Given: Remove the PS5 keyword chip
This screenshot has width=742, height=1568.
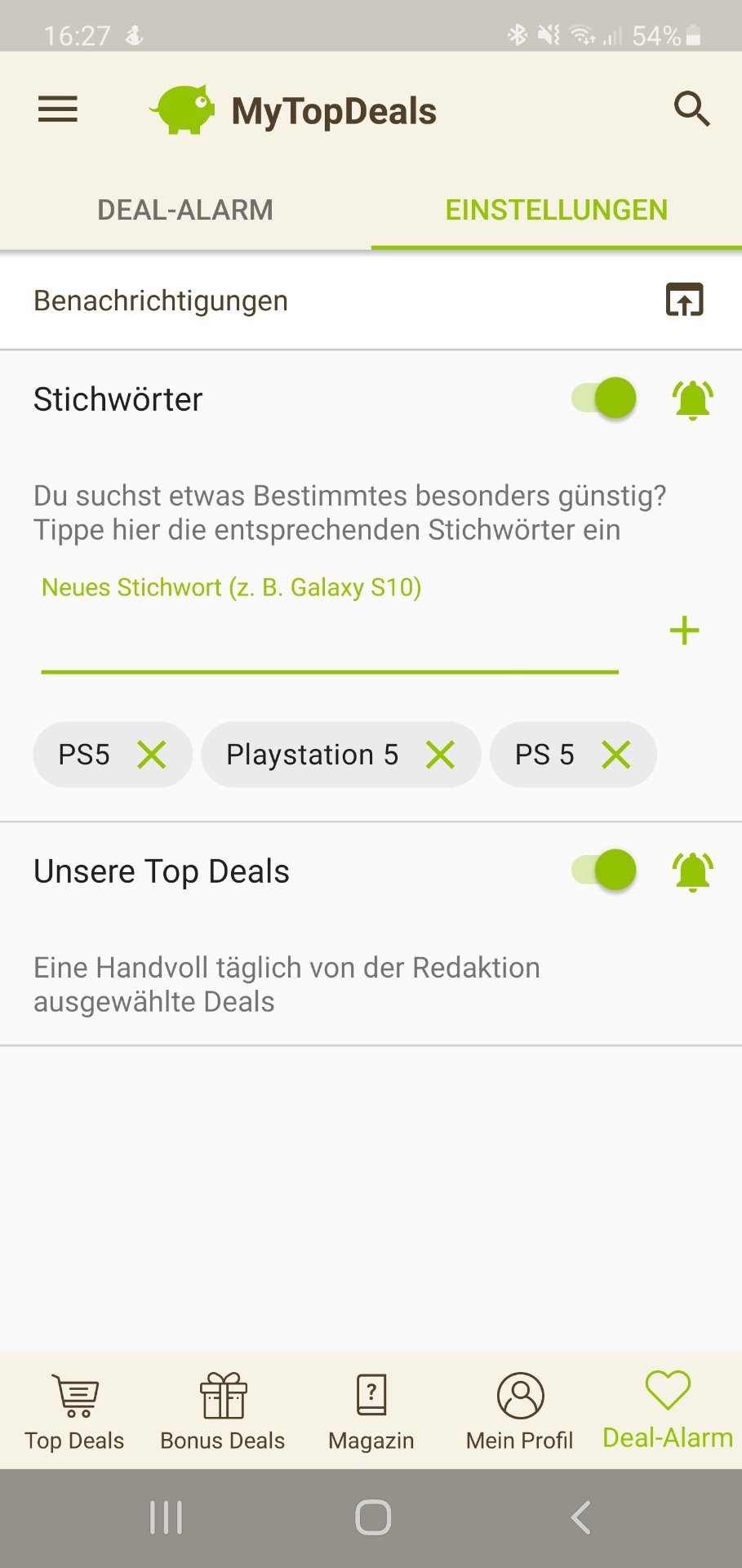Looking at the screenshot, I should 152,755.
